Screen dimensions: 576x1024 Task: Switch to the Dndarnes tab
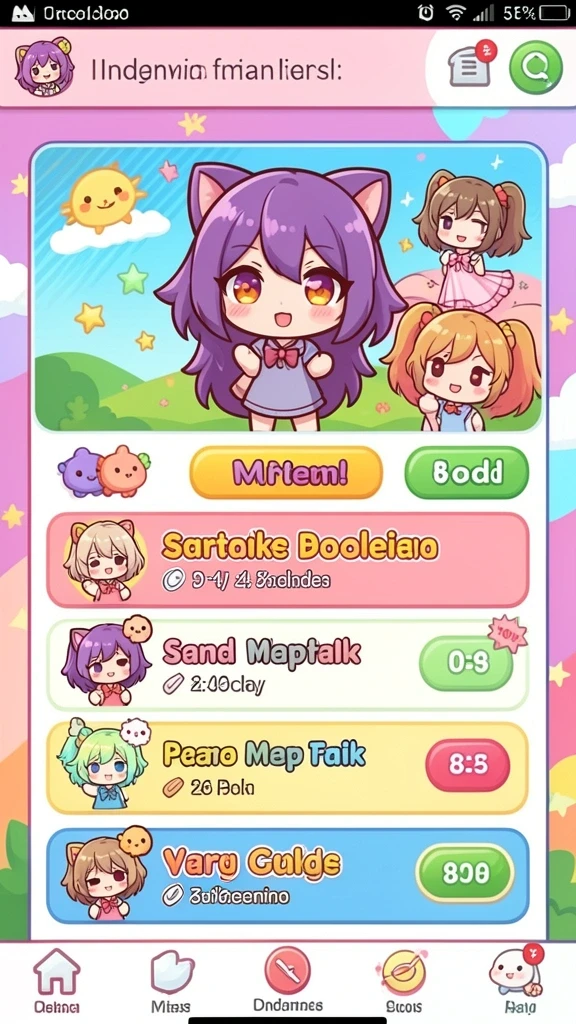[x=287, y=980]
